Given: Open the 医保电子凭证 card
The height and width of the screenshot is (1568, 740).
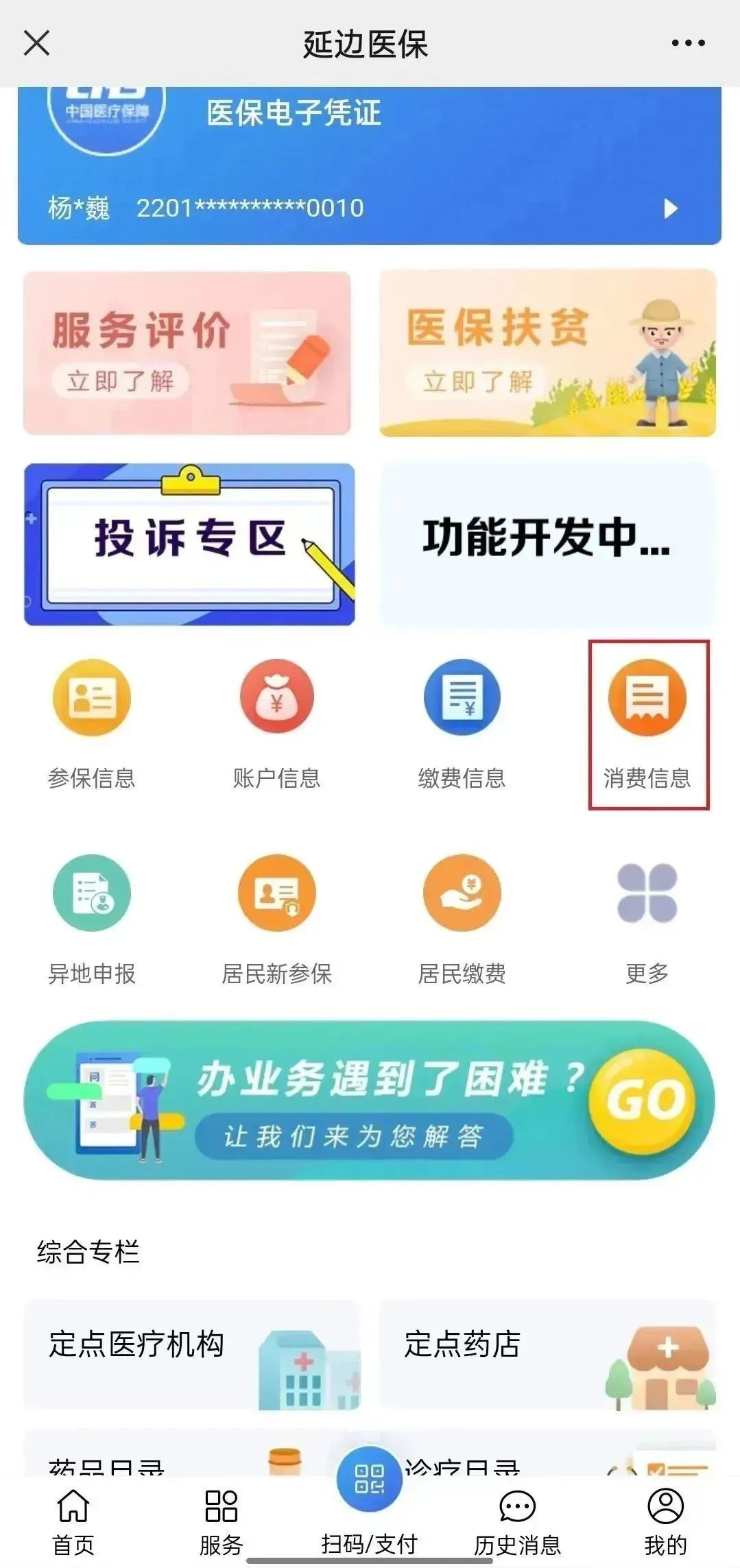Looking at the screenshot, I should point(369,165).
